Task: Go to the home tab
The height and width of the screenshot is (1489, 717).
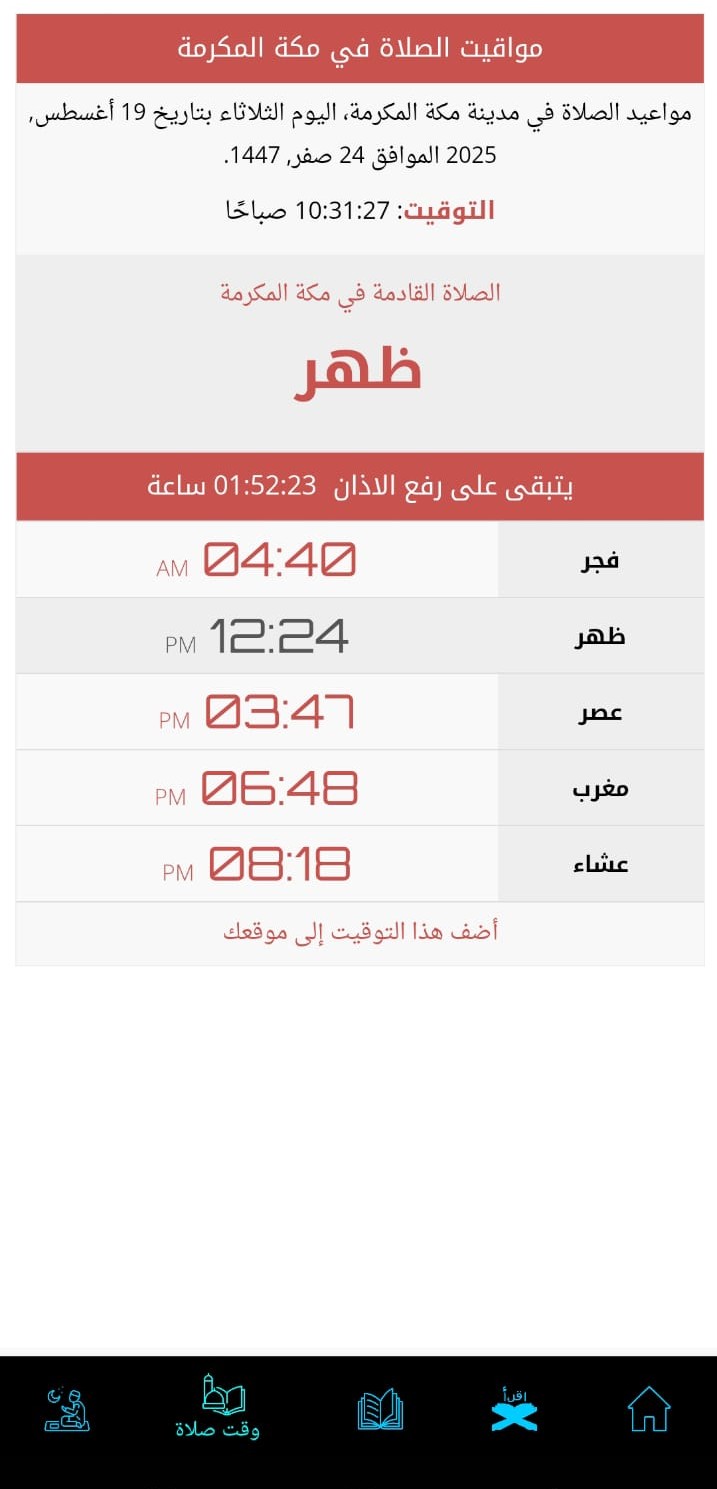Action: click(x=648, y=1408)
